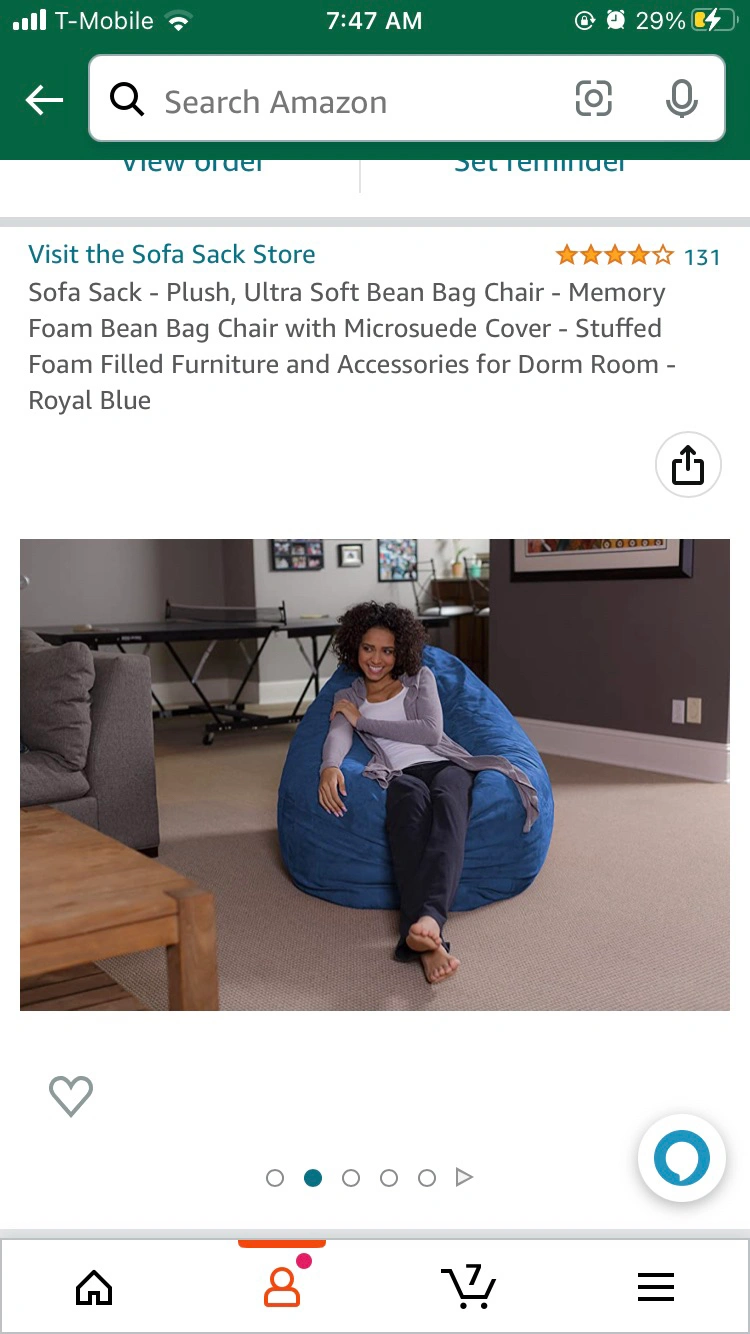Open the camera lens search

point(593,99)
